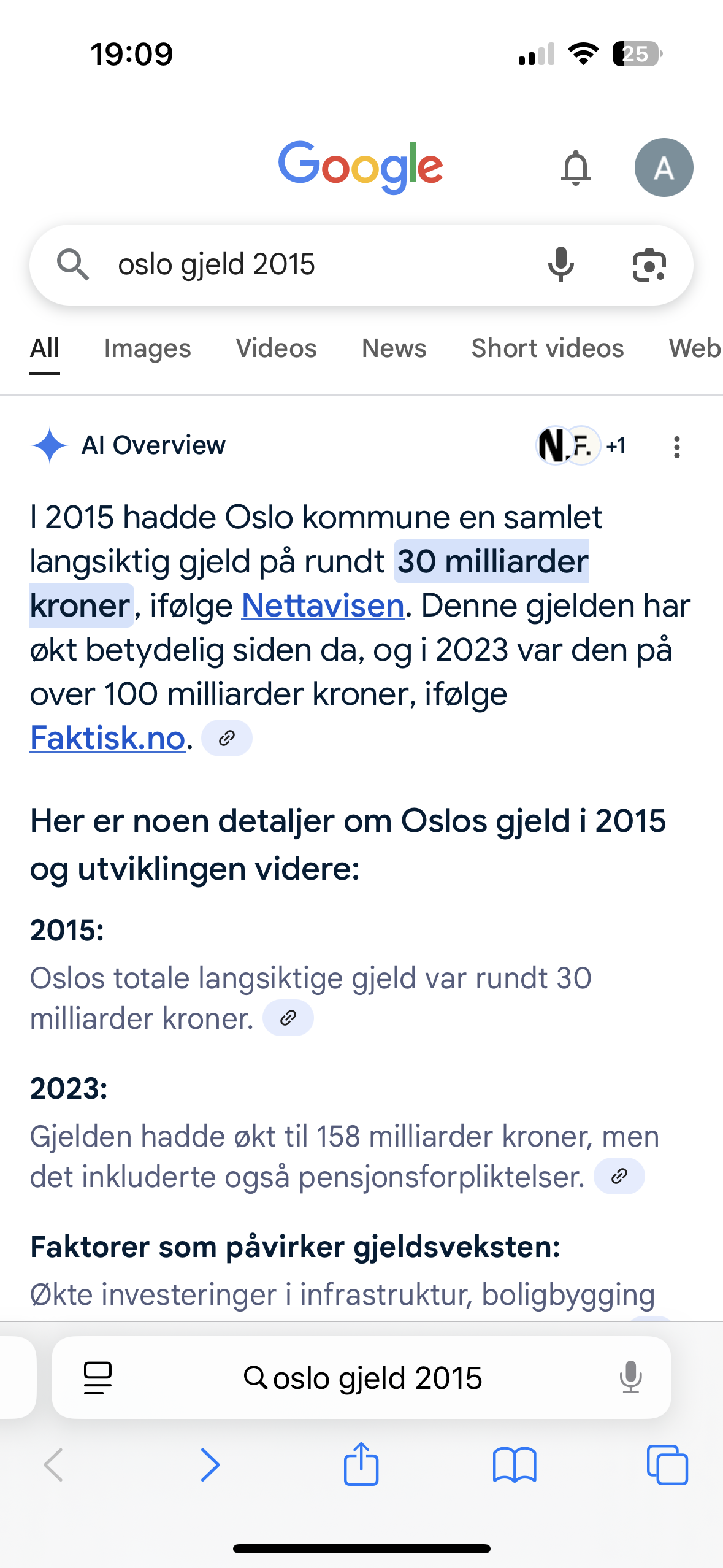Image resolution: width=723 pixels, height=1568 pixels.
Task: Open the account profile avatar
Action: [x=664, y=167]
